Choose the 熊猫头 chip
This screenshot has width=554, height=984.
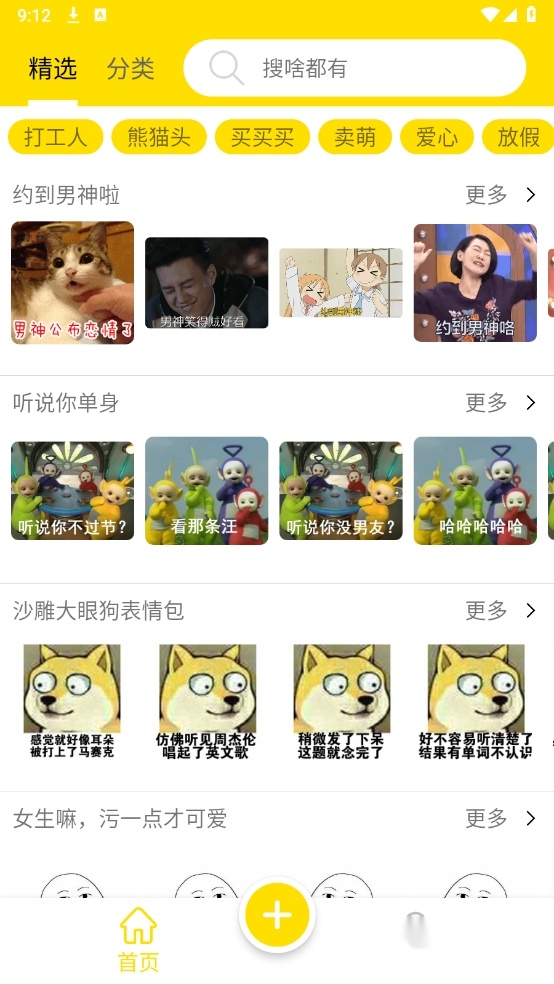click(159, 136)
